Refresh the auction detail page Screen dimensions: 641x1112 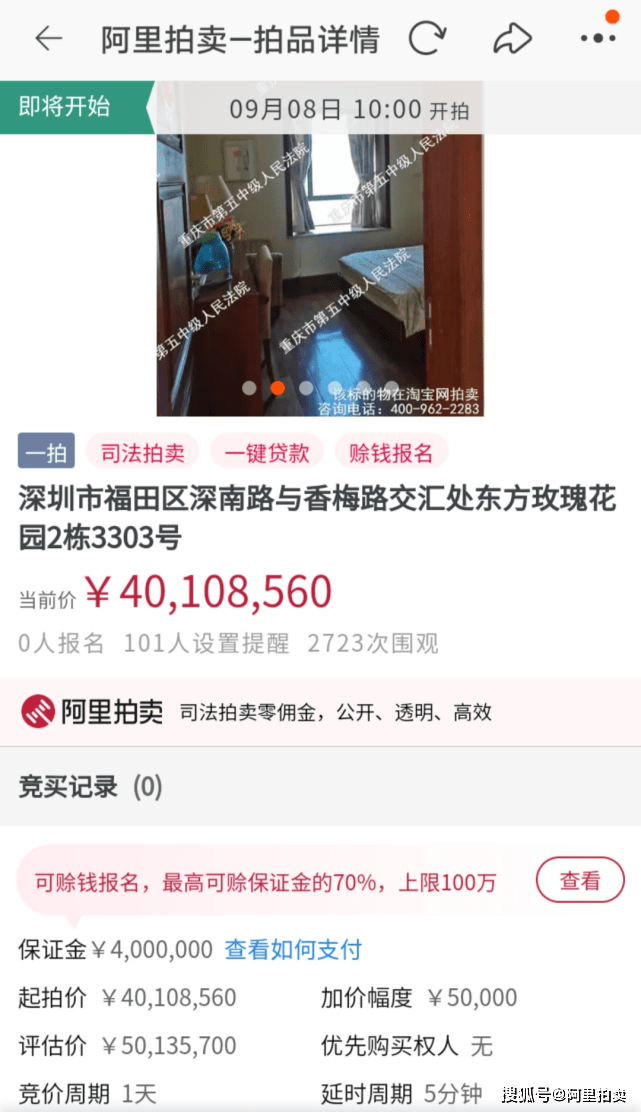[427, 39]
